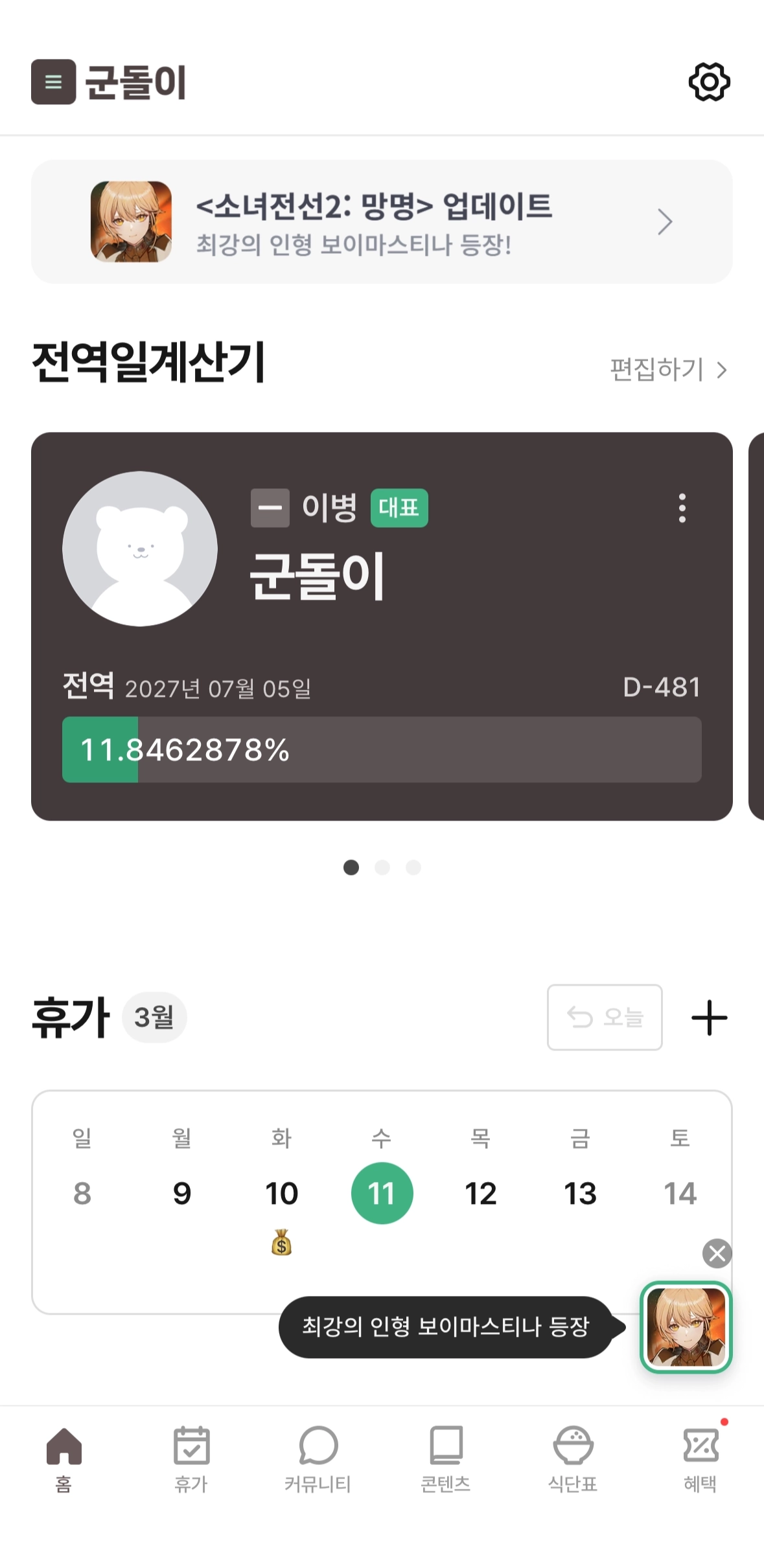Open the three-dot menu on 군돌이 card
The width and height of the screenshot is (764, 1568).
click(682, 508)
